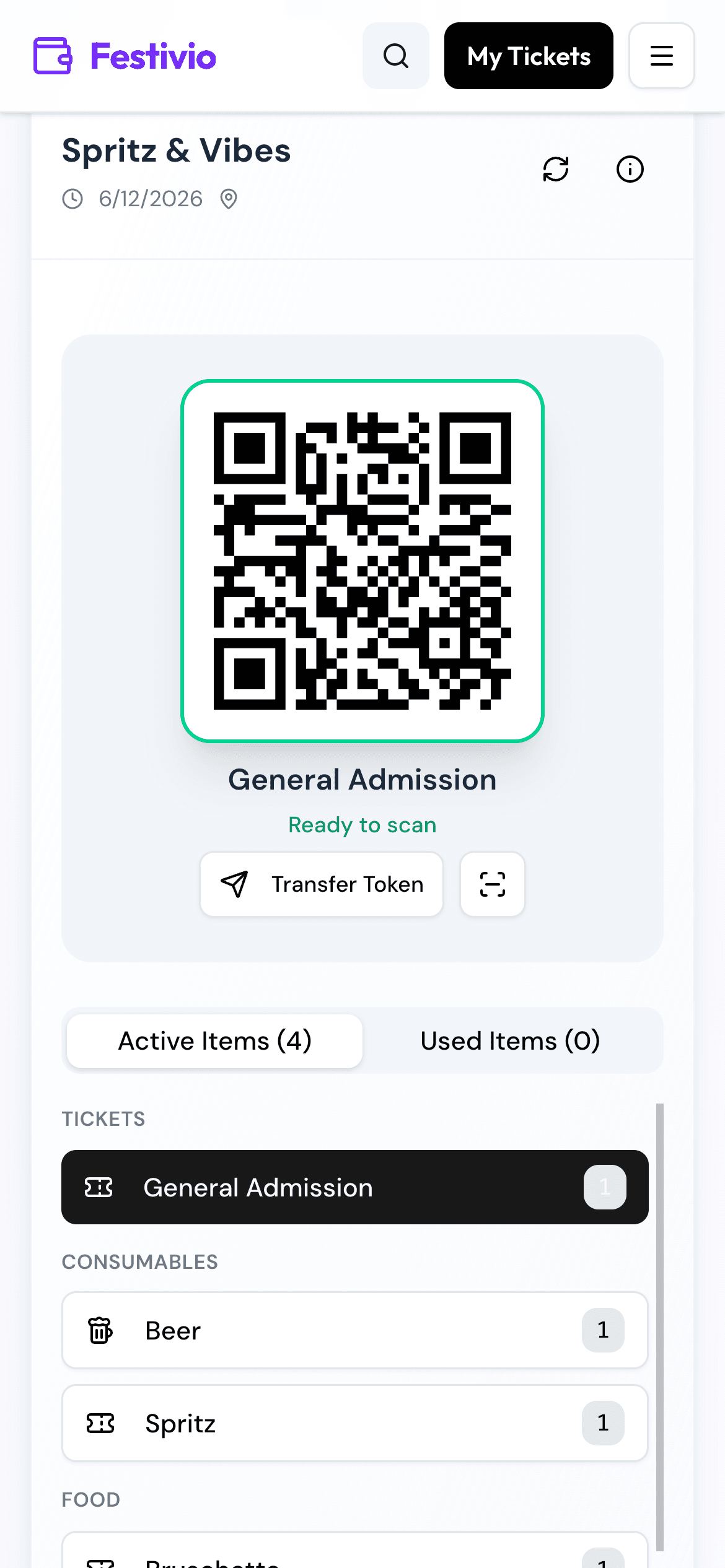This screenshot has height=1568, width=725.
Task: Click the location pin next to the date
Action: click(x=227, y=199)
